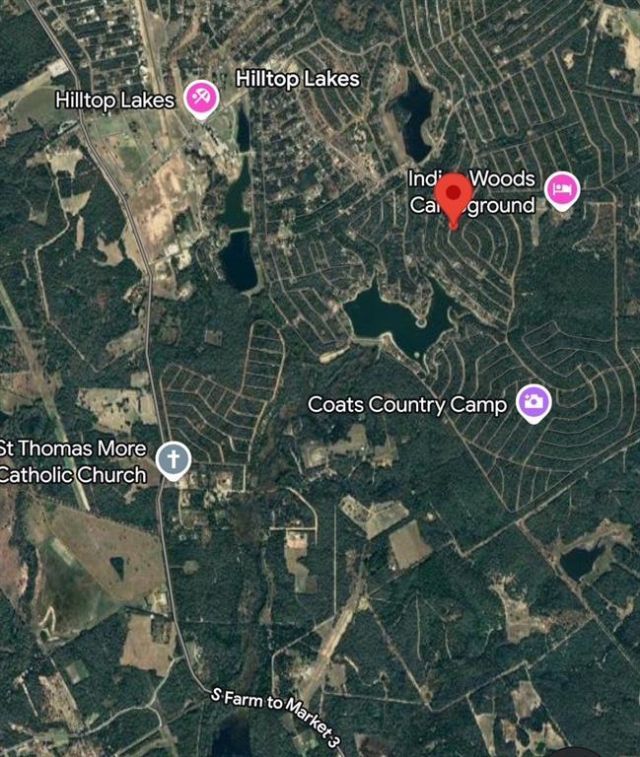The image size is (640, 757).
Task: Tap the Coats Country Camp camera marker
Action: 534,402
